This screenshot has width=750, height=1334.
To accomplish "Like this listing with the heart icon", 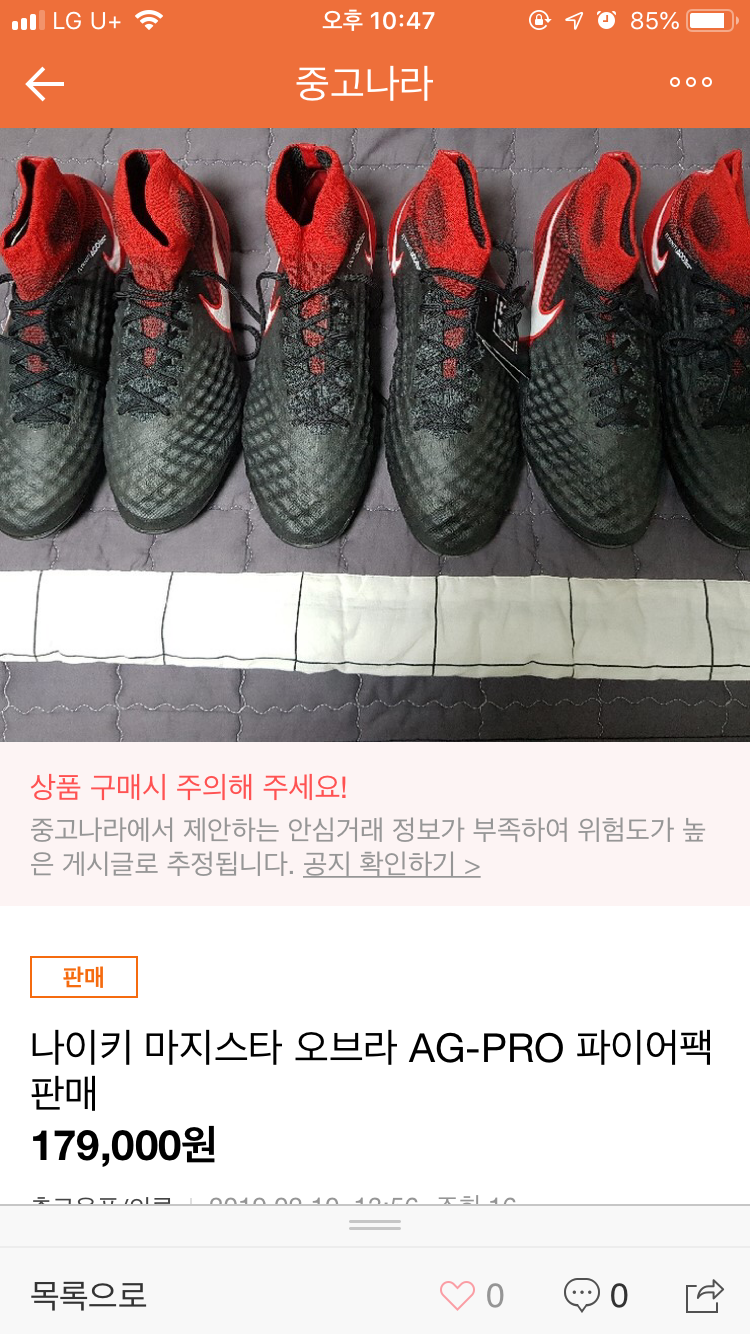I will pos(458,1296).
